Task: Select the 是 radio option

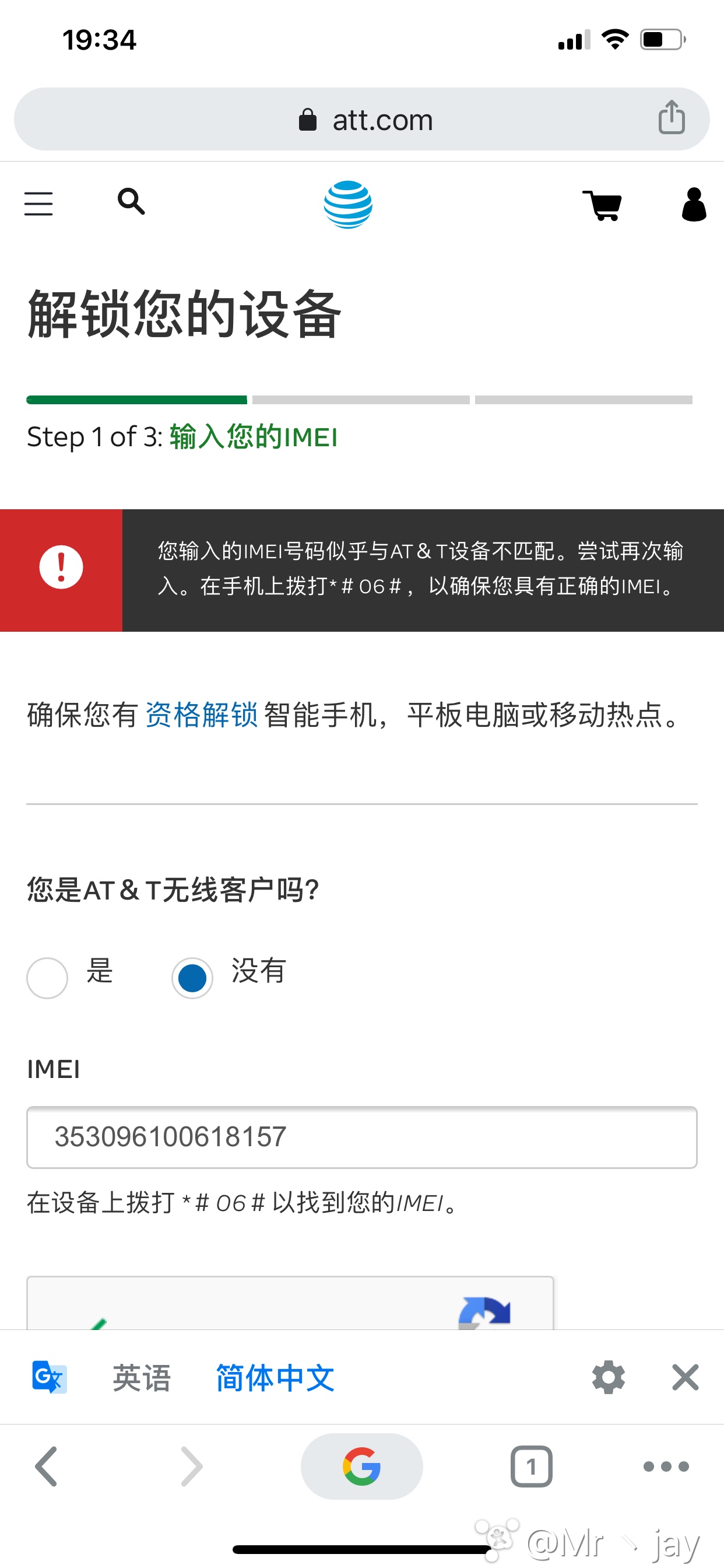Action: (x=47, y=978)
